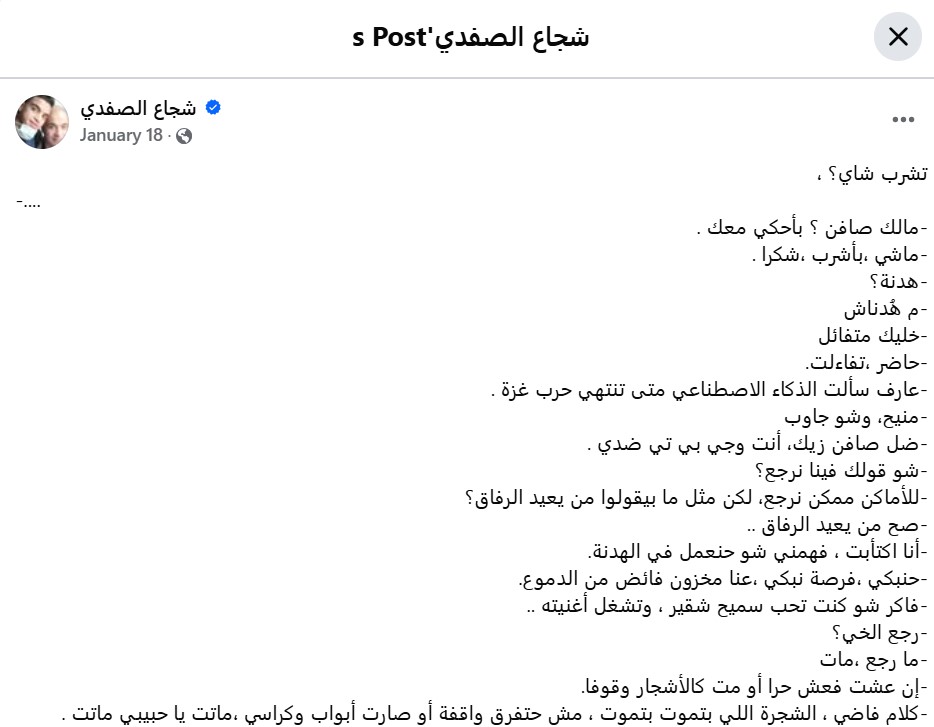Image resolution: width=934 pixels, height=727 pixels.
Task: Open شجاع الصفدي profile picture
Action: pos(41,122)
